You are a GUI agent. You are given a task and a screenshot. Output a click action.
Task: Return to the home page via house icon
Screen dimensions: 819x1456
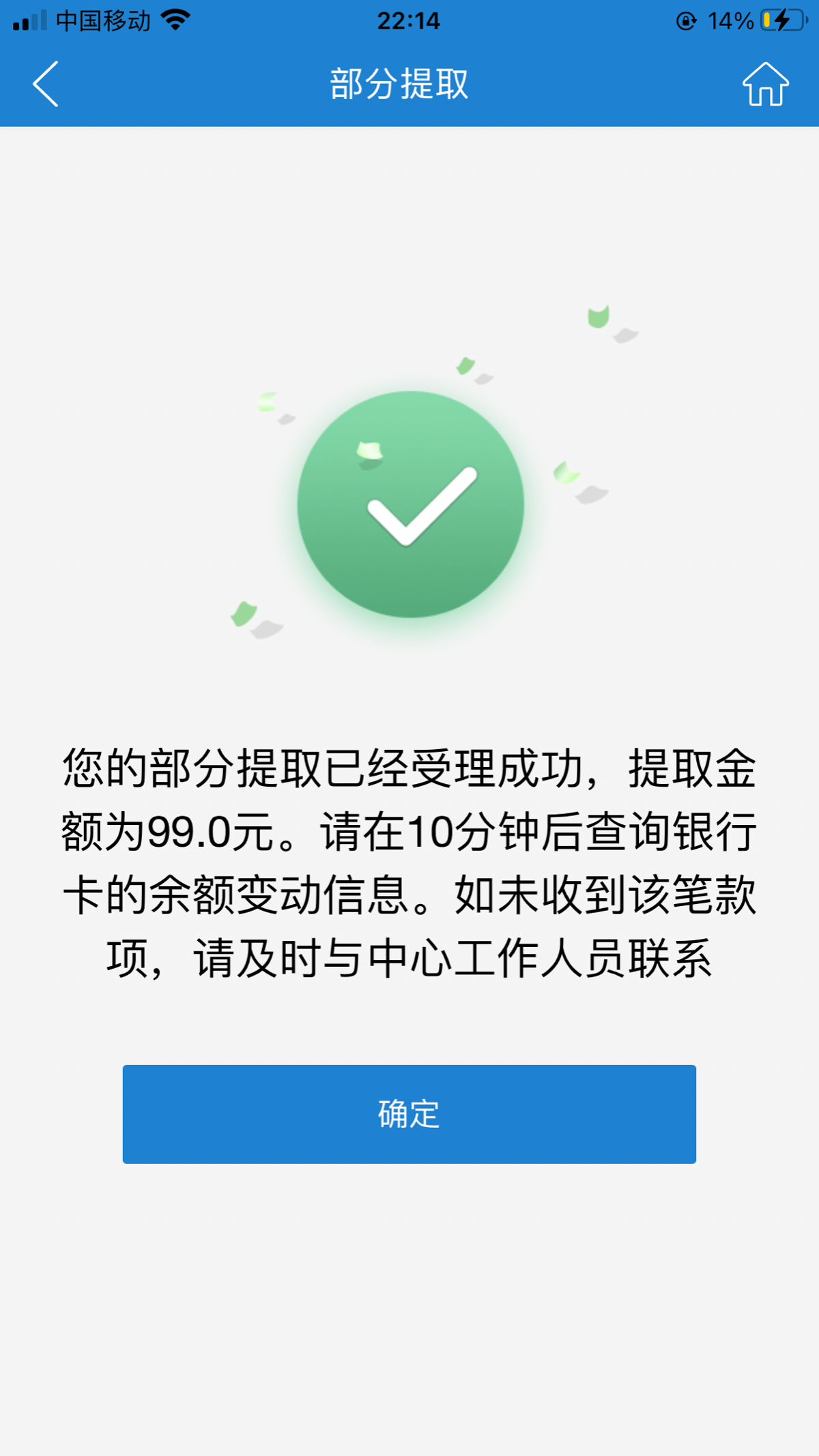[765, 84]
